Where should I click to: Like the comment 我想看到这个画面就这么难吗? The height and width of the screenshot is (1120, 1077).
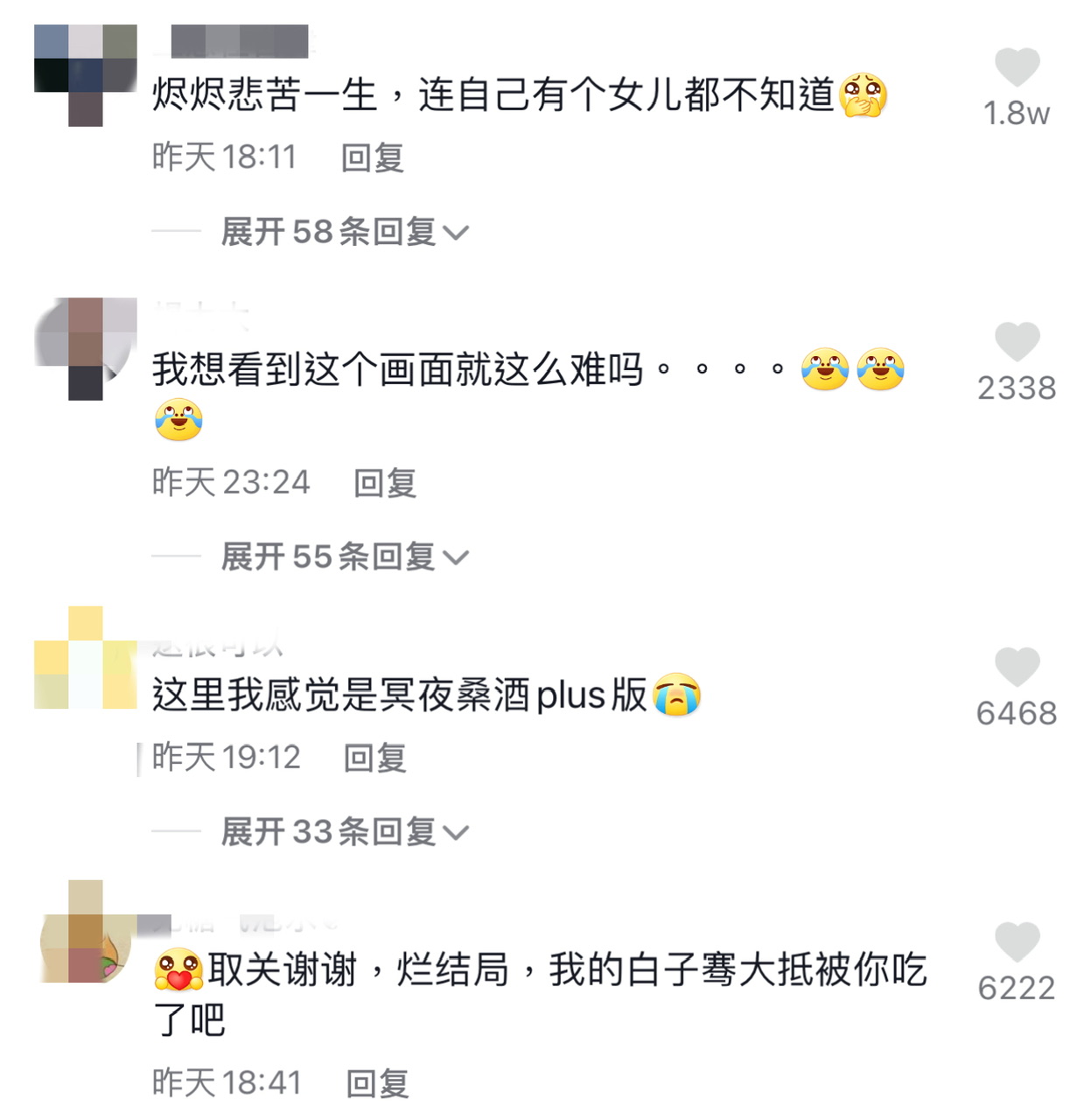pyautogui.click(x=1017, y=342)
